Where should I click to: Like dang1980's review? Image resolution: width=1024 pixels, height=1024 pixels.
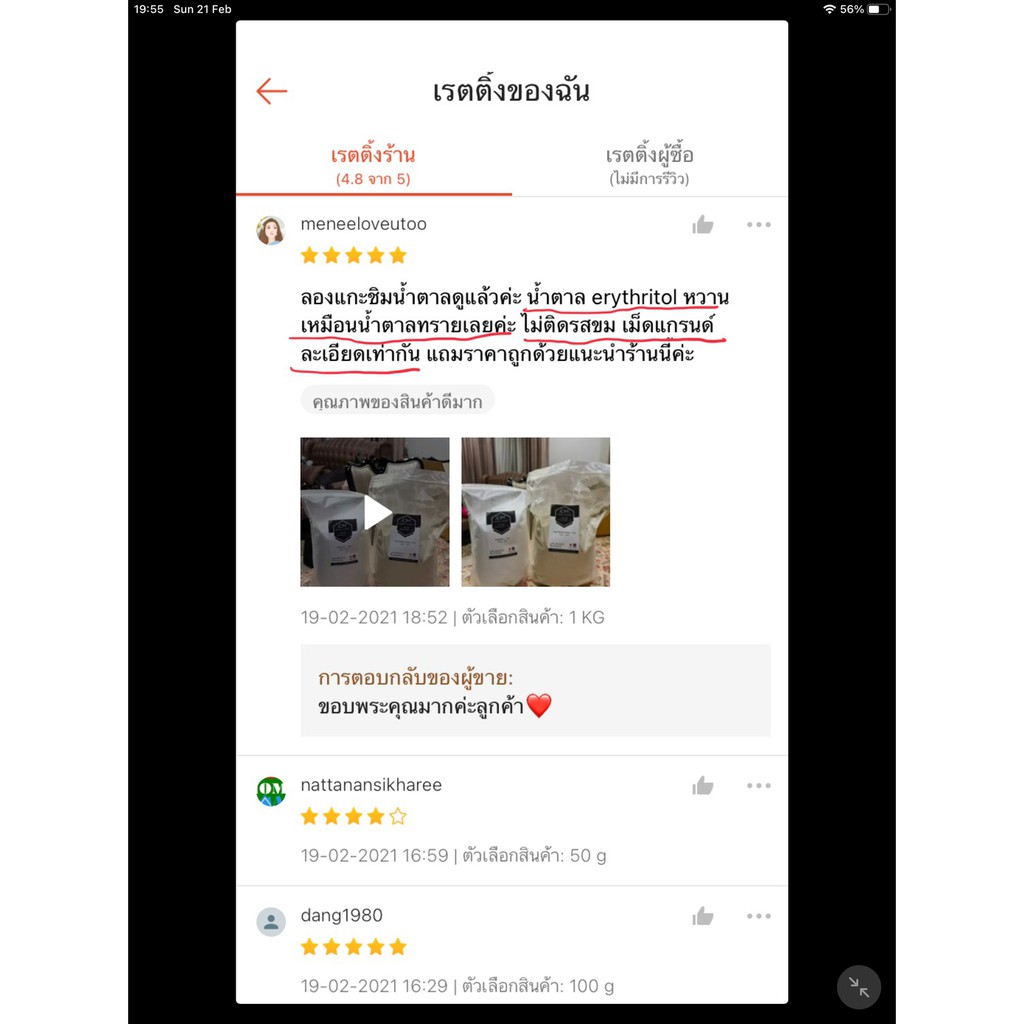pyautogui.click(x=703, y=916)
